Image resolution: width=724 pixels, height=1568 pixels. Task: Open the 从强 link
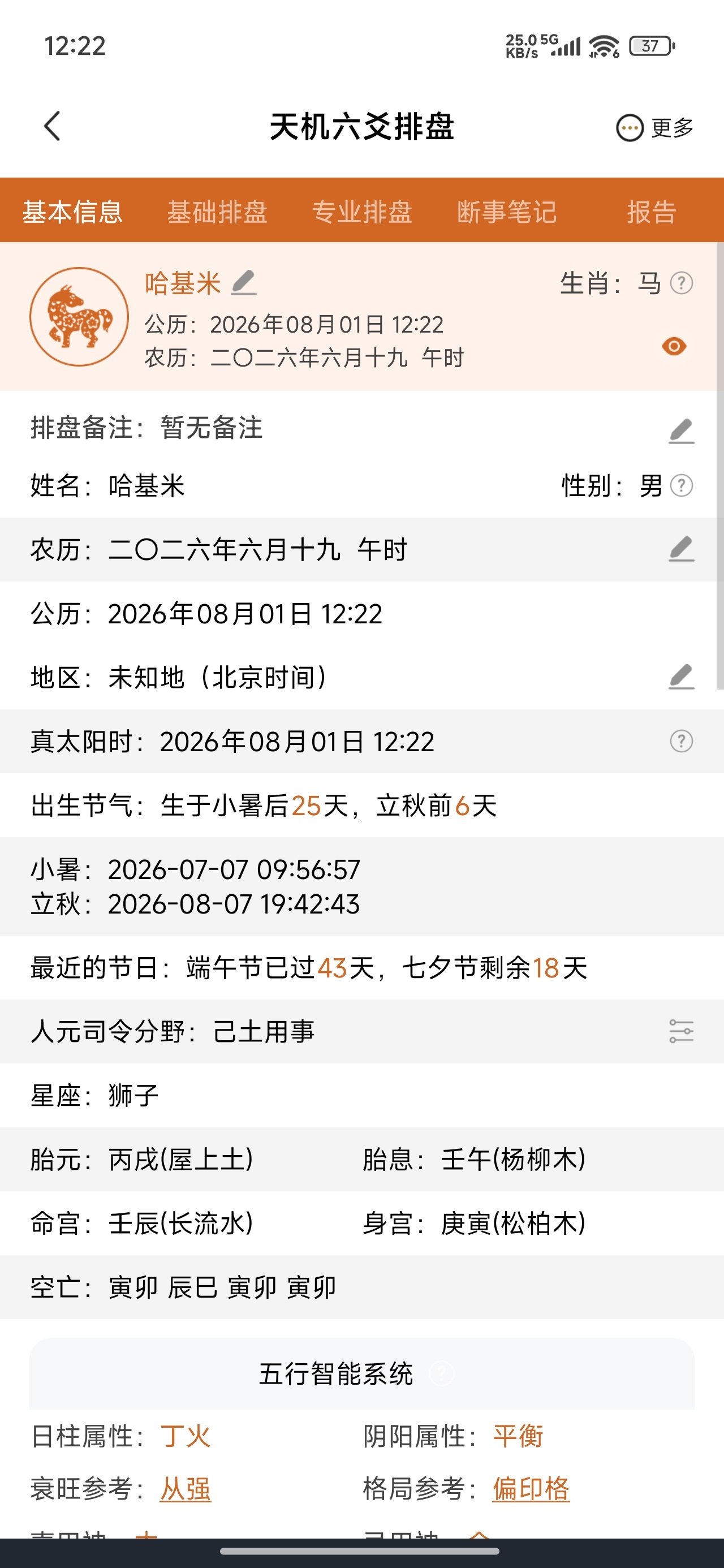coord(186,1489)
